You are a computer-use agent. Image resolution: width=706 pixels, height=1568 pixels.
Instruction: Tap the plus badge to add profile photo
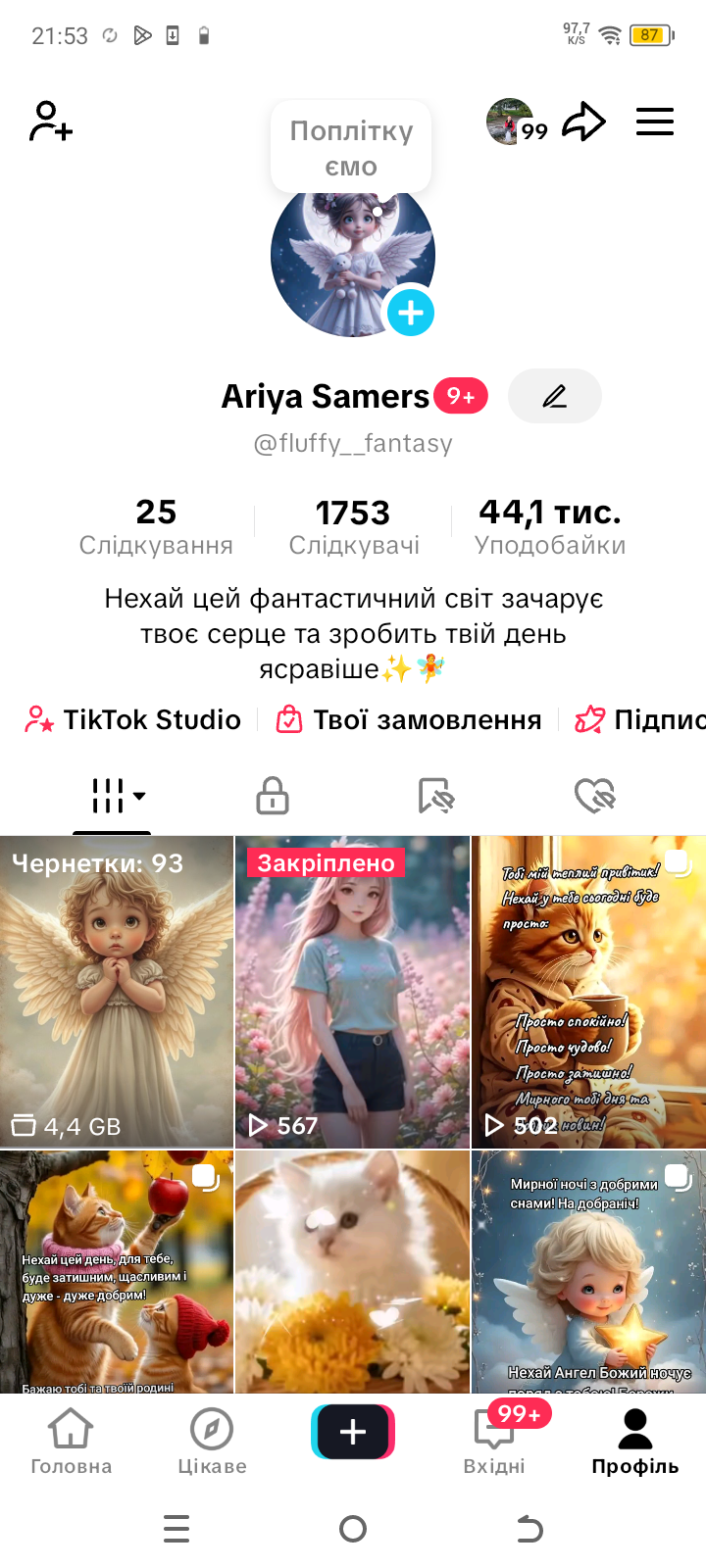point(411,313)
